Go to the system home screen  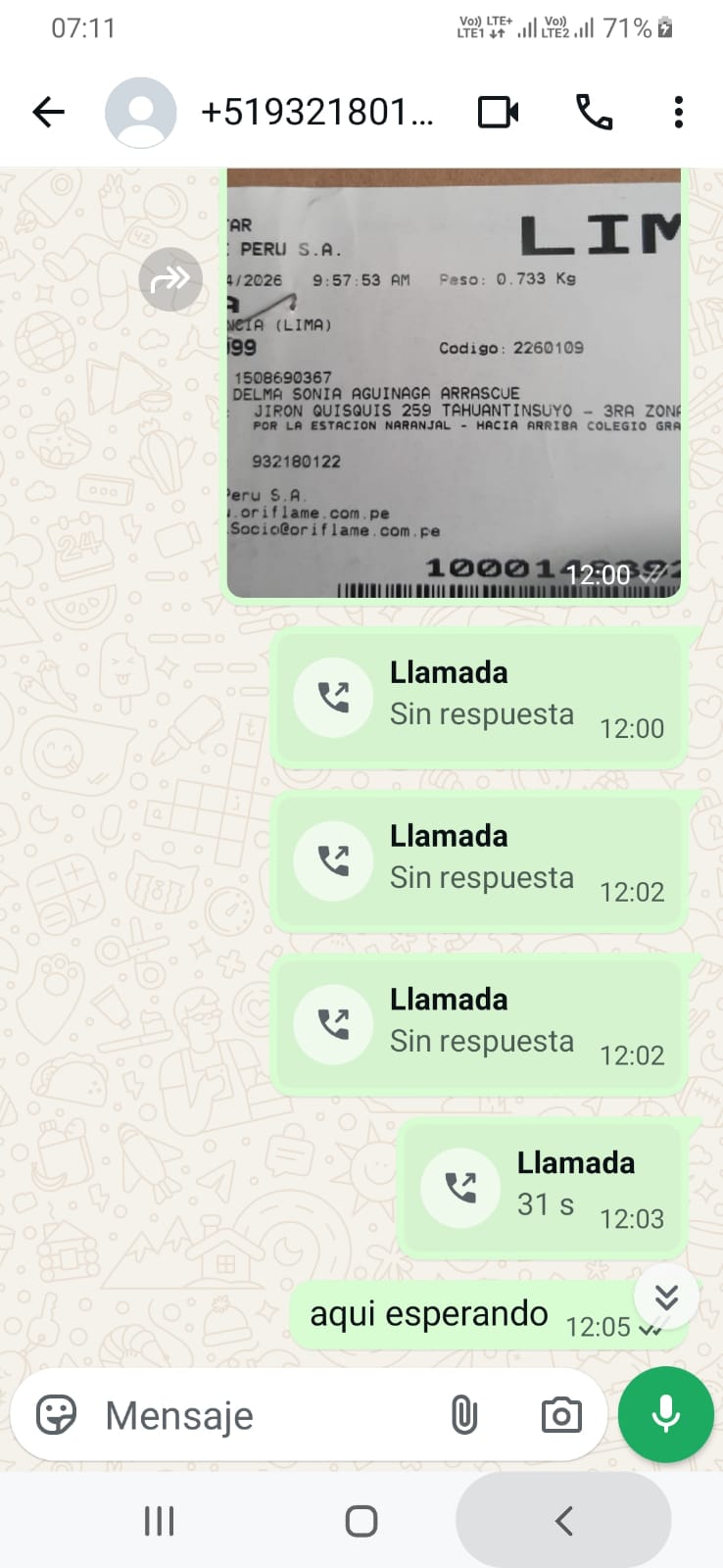pos(361,1521)
